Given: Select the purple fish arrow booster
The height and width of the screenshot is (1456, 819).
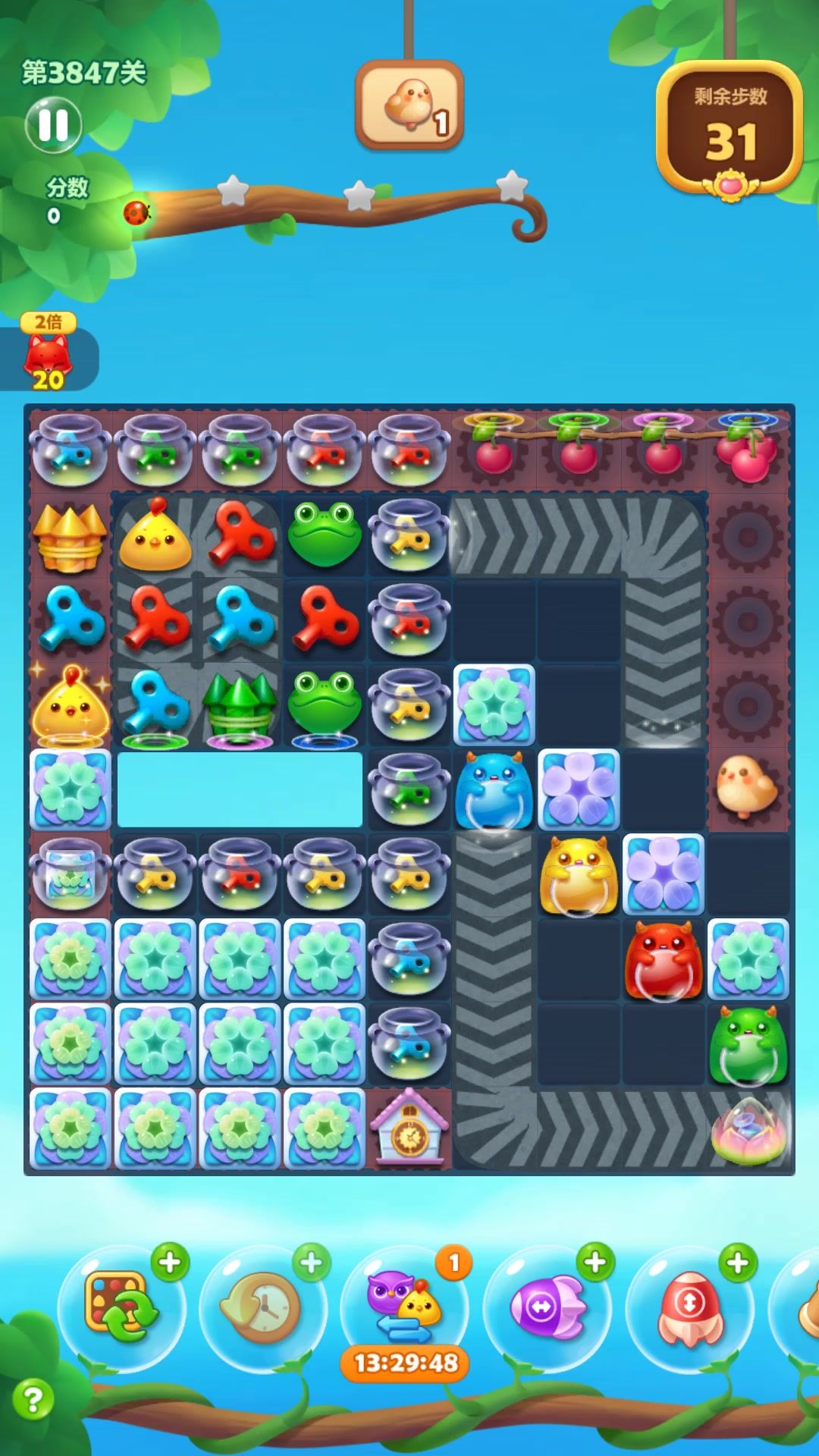Looking at the screenshot, I should 548,1307.
